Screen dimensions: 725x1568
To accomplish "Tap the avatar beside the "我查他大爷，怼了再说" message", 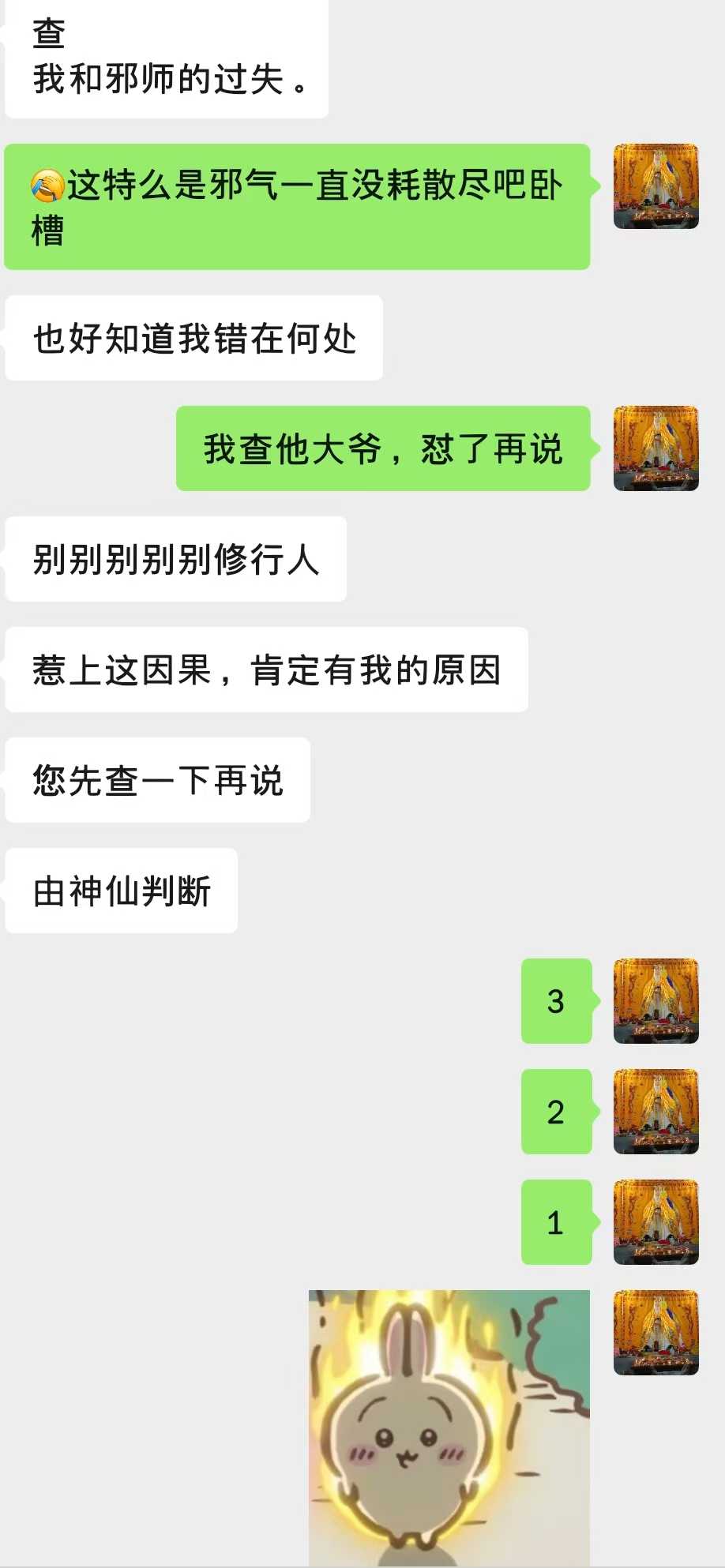I will point(656,448).
